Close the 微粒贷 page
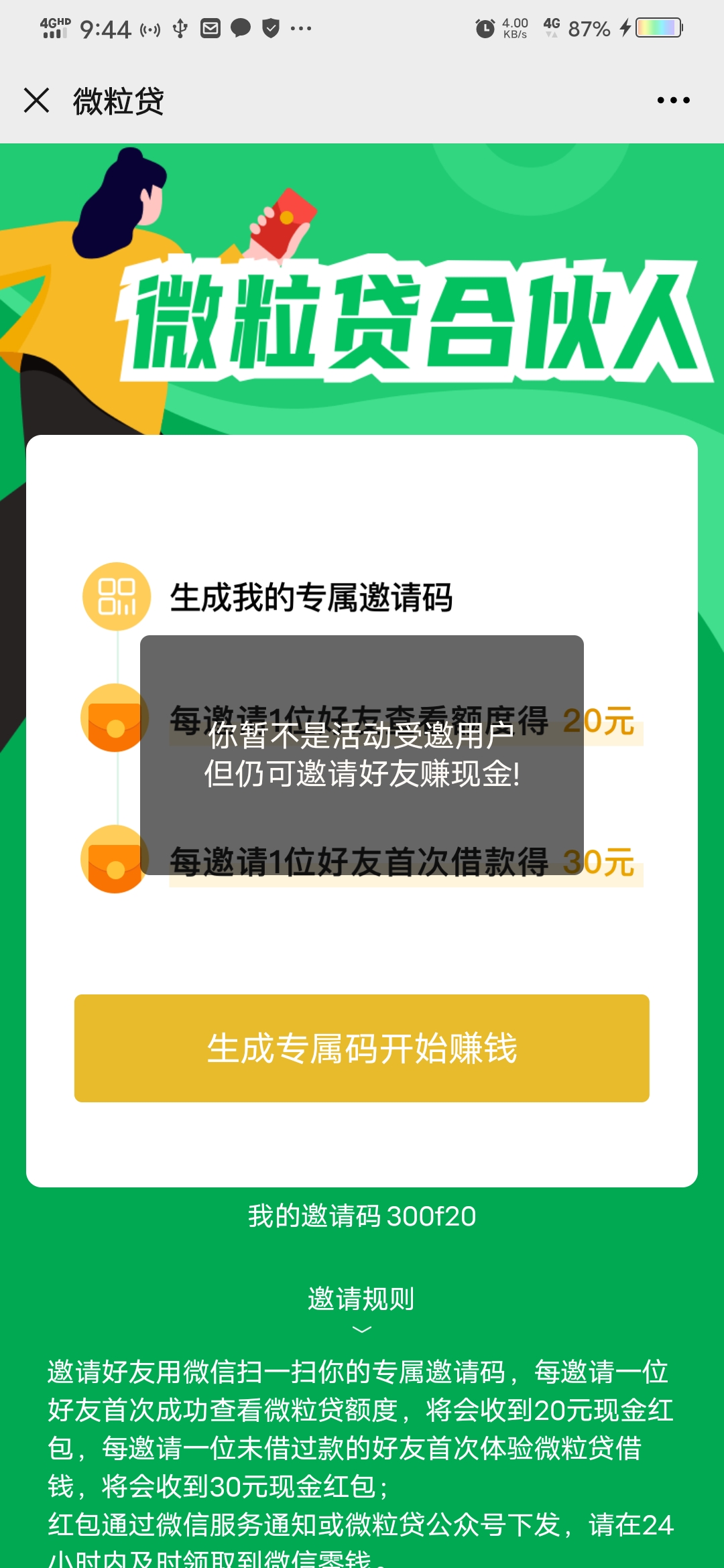Image resolution: width=724 pixels, height=1568 pixels. pyautogui.click(x=37, y=101)
